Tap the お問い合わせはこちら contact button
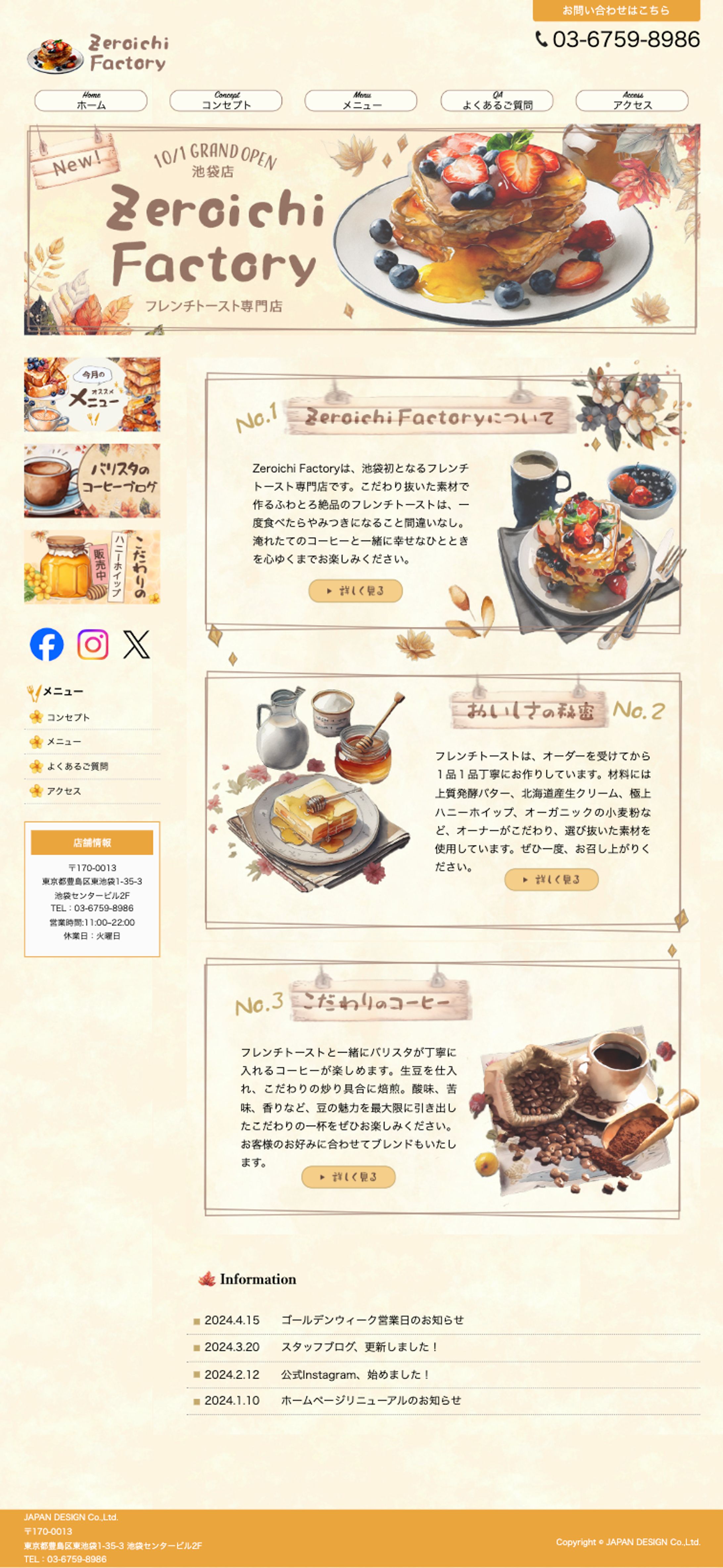The image size is (723, 1568). [x=616, y=10]
